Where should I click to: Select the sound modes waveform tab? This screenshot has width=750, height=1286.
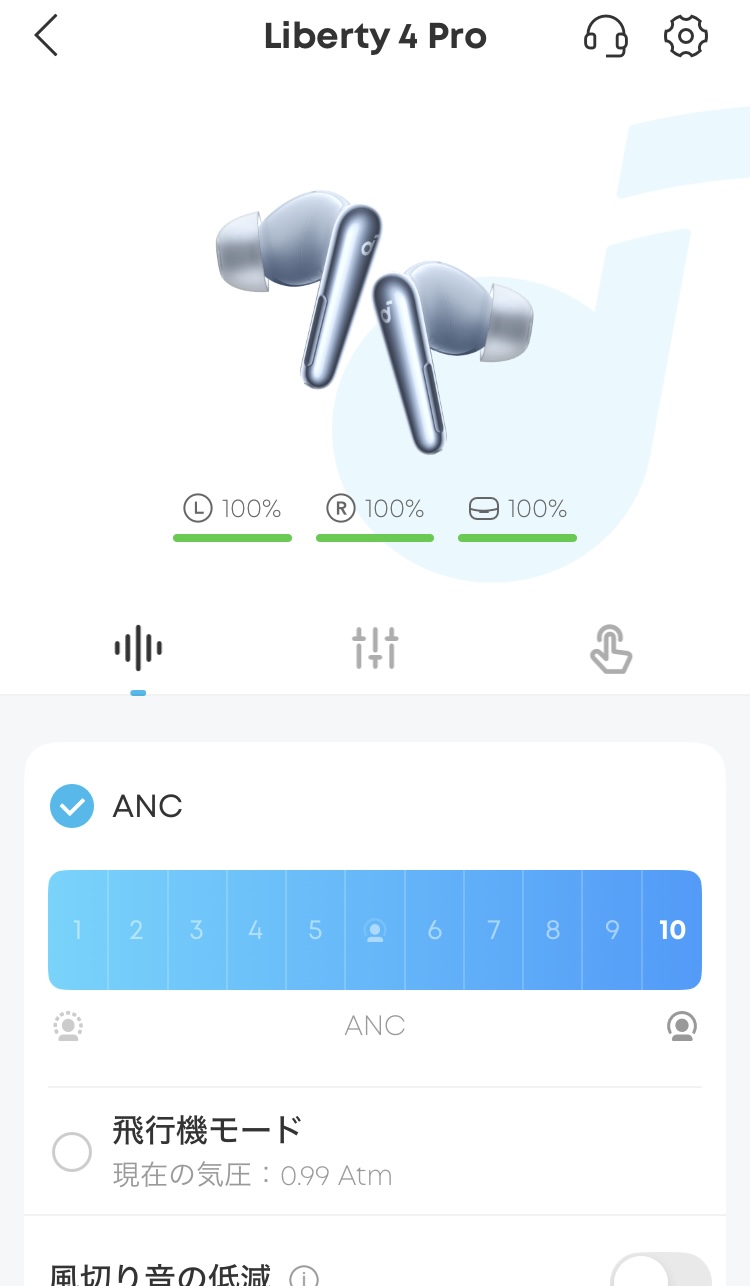tap(138, 649)
